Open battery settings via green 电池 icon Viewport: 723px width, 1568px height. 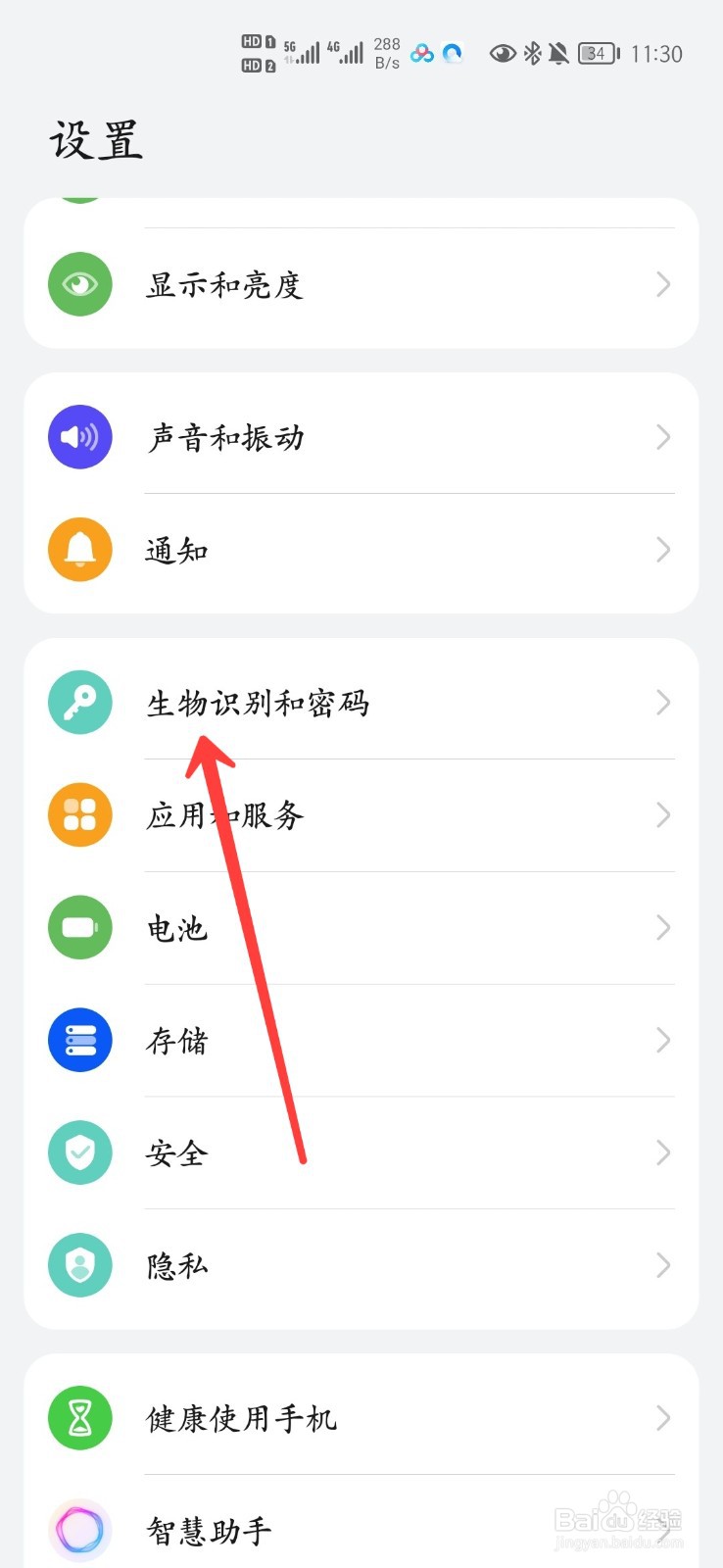click(79, 927)
